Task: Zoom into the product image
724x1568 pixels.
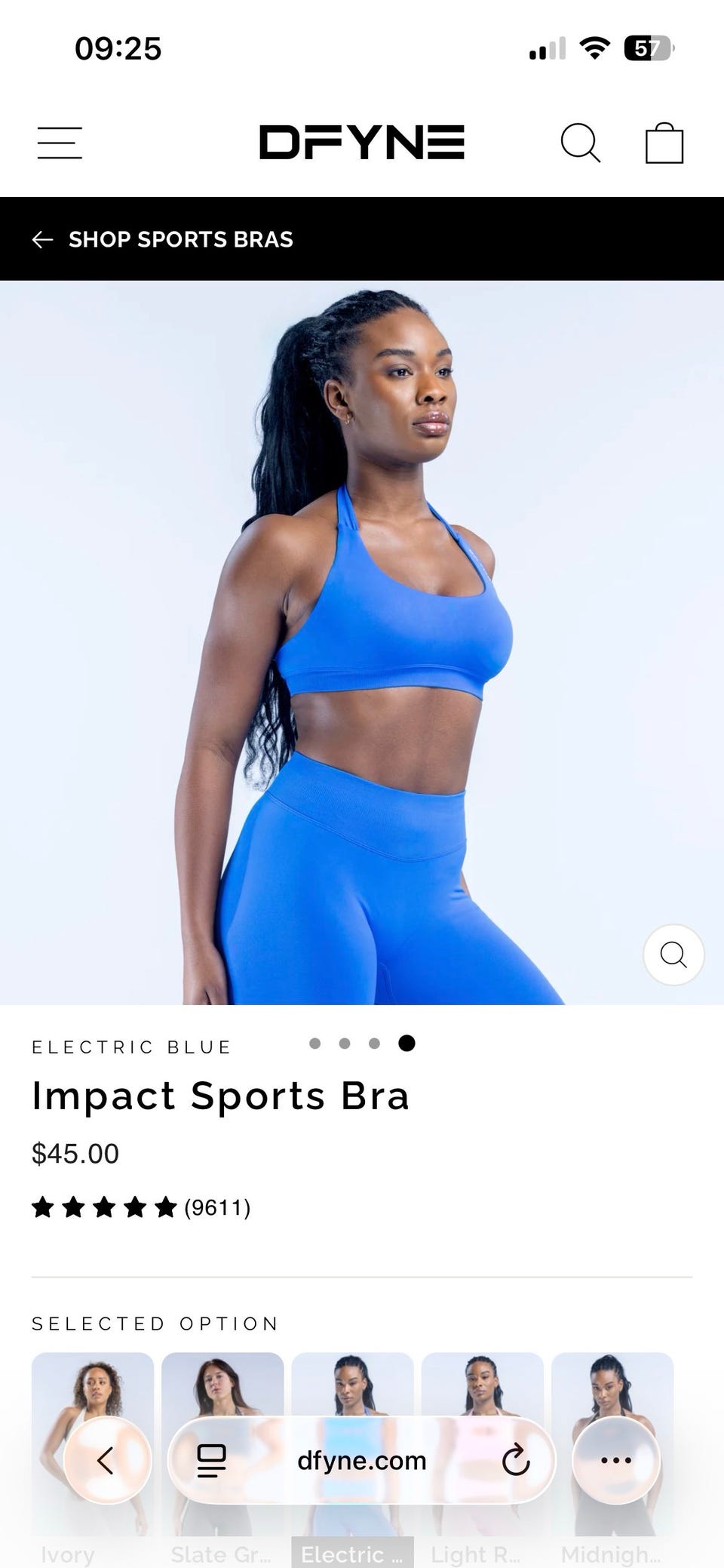Action: pos(673,955)
